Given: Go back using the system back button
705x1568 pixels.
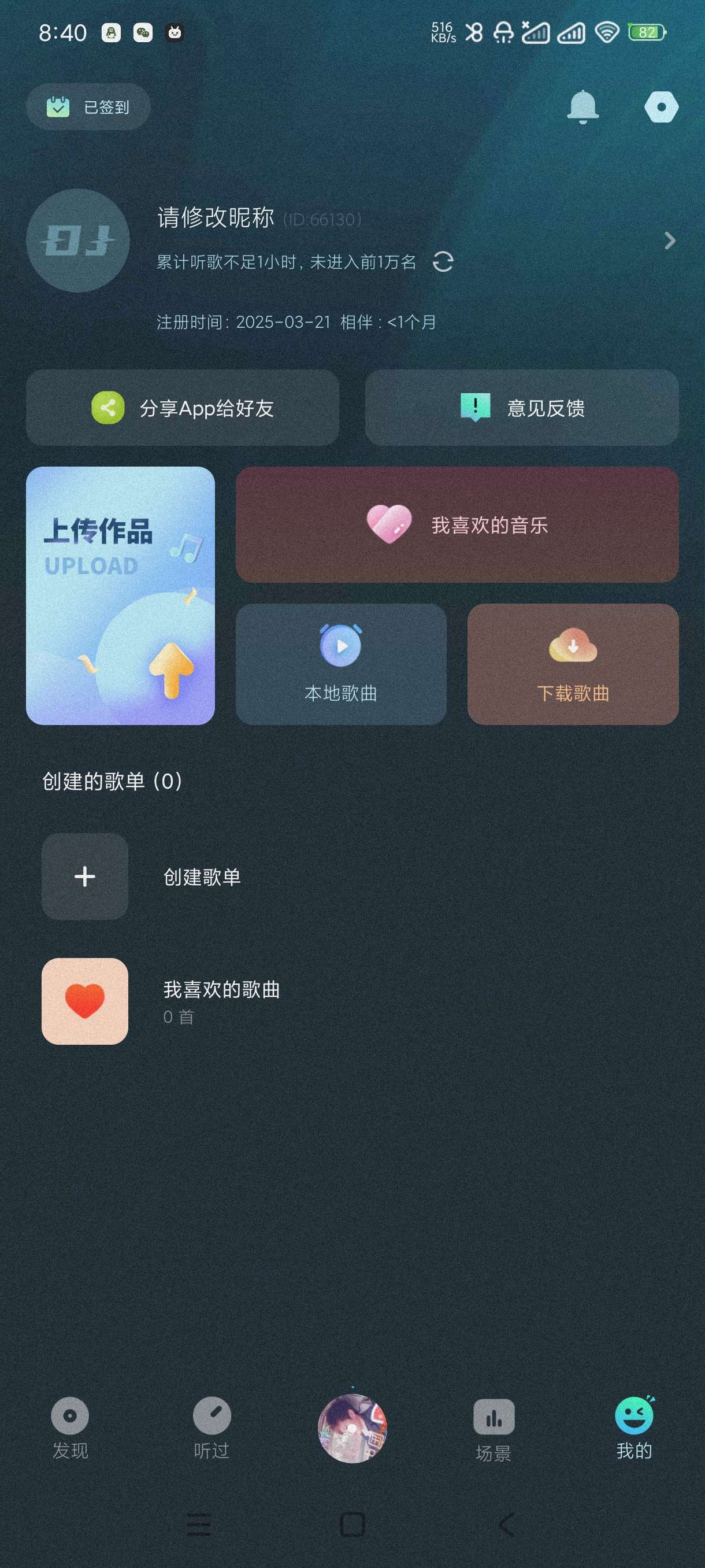Looking at the screenshot, I should (x=506, y=1525).
